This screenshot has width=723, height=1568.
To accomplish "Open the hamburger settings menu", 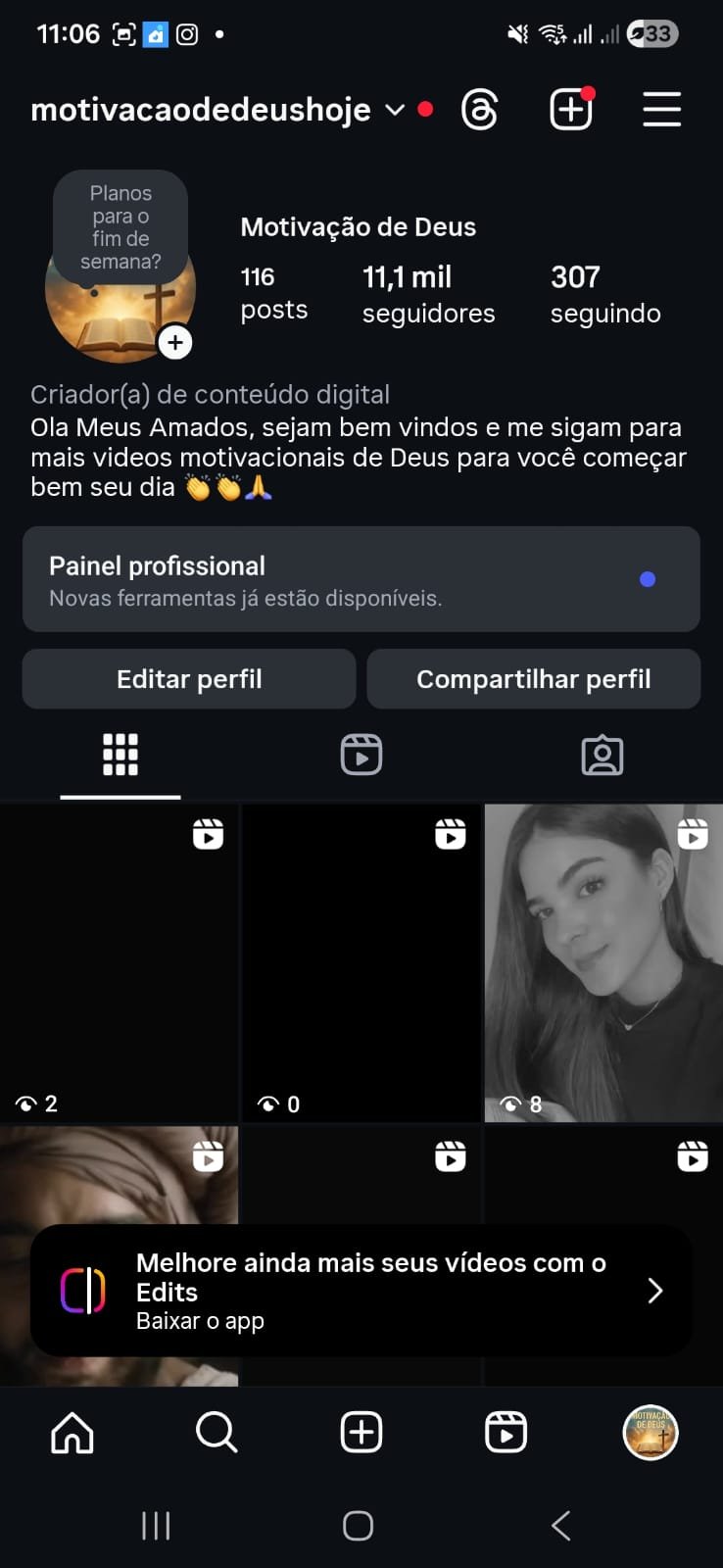I will click(661, 110).
